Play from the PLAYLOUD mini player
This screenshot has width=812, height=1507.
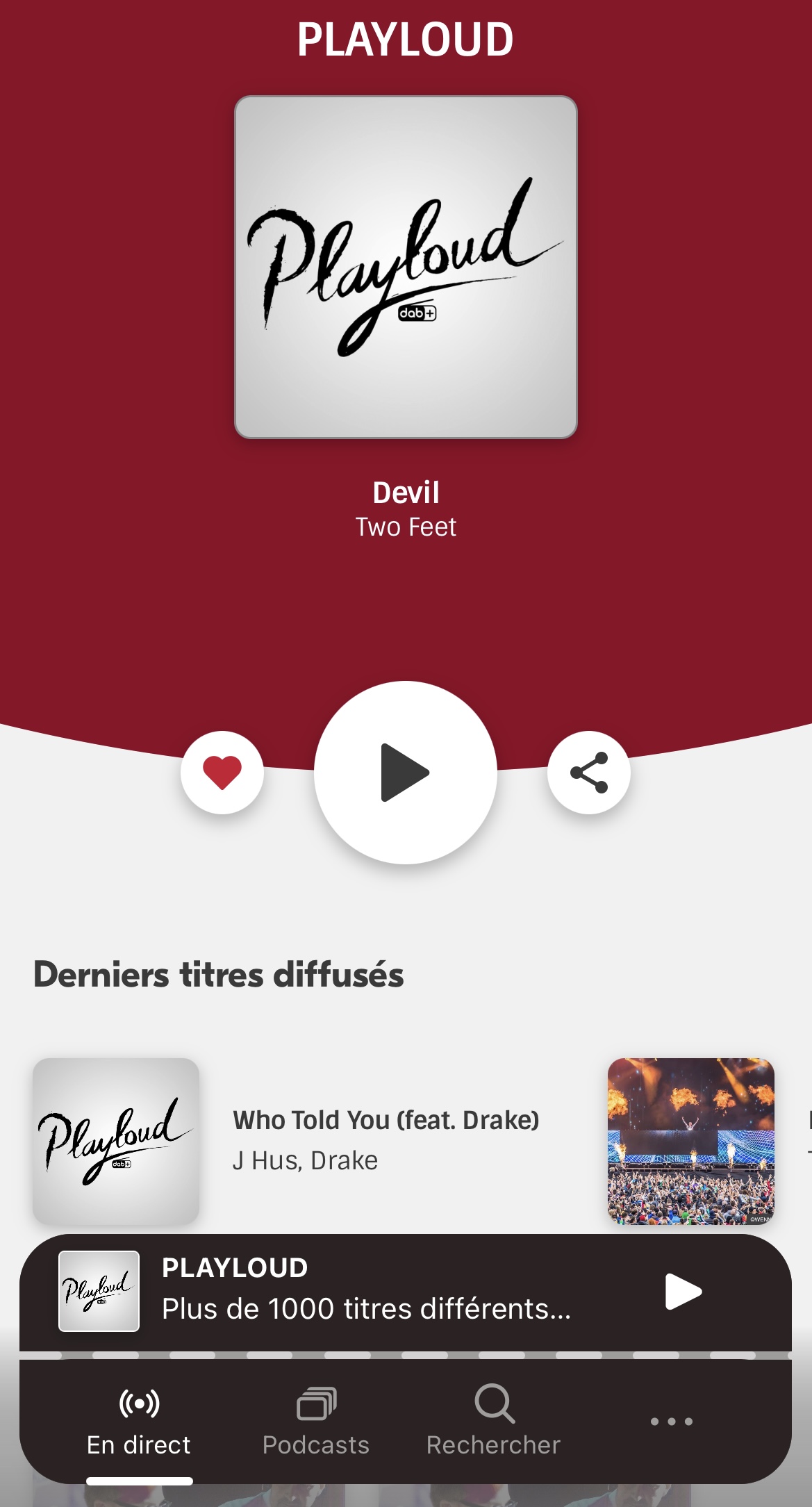click(x=683, y=1291)
